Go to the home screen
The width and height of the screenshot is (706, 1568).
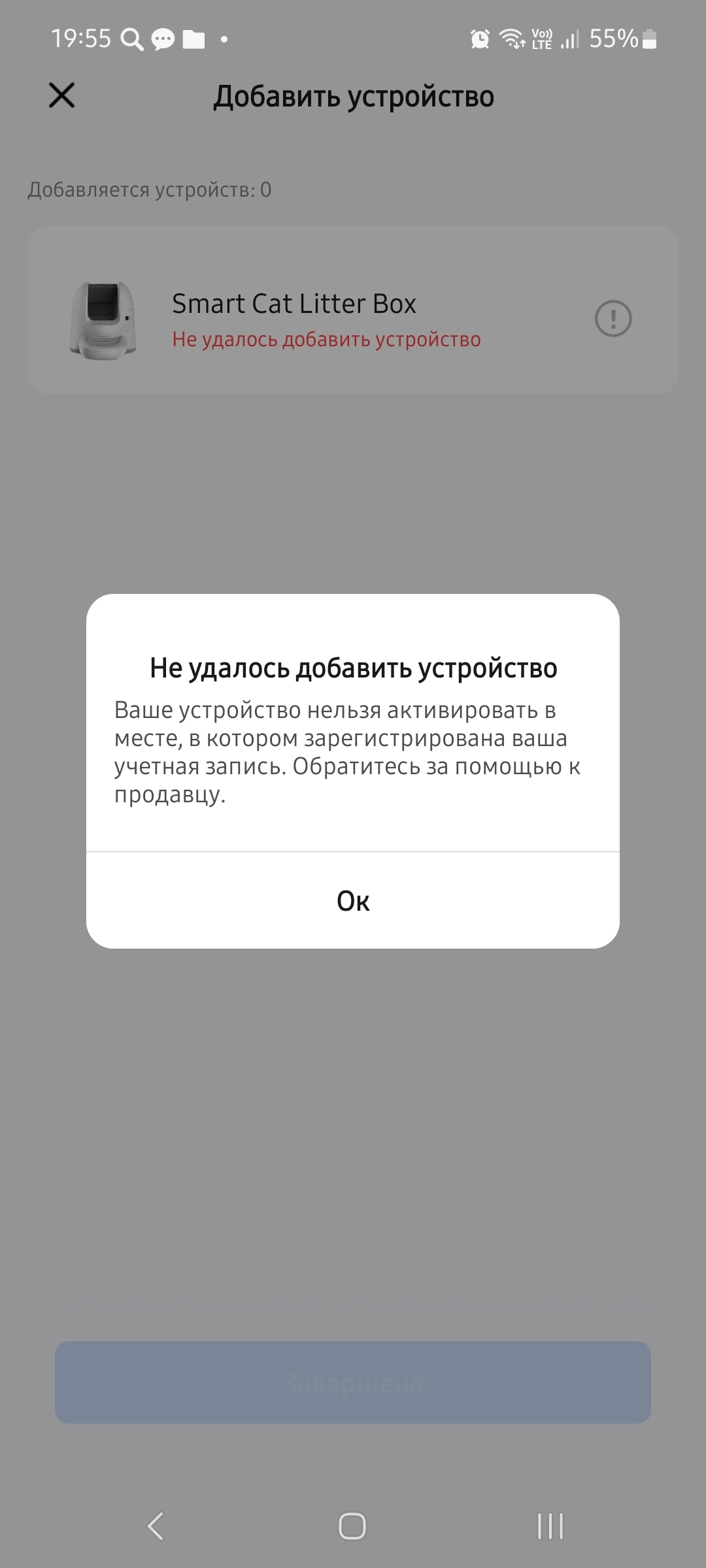tap(352, 1526)
